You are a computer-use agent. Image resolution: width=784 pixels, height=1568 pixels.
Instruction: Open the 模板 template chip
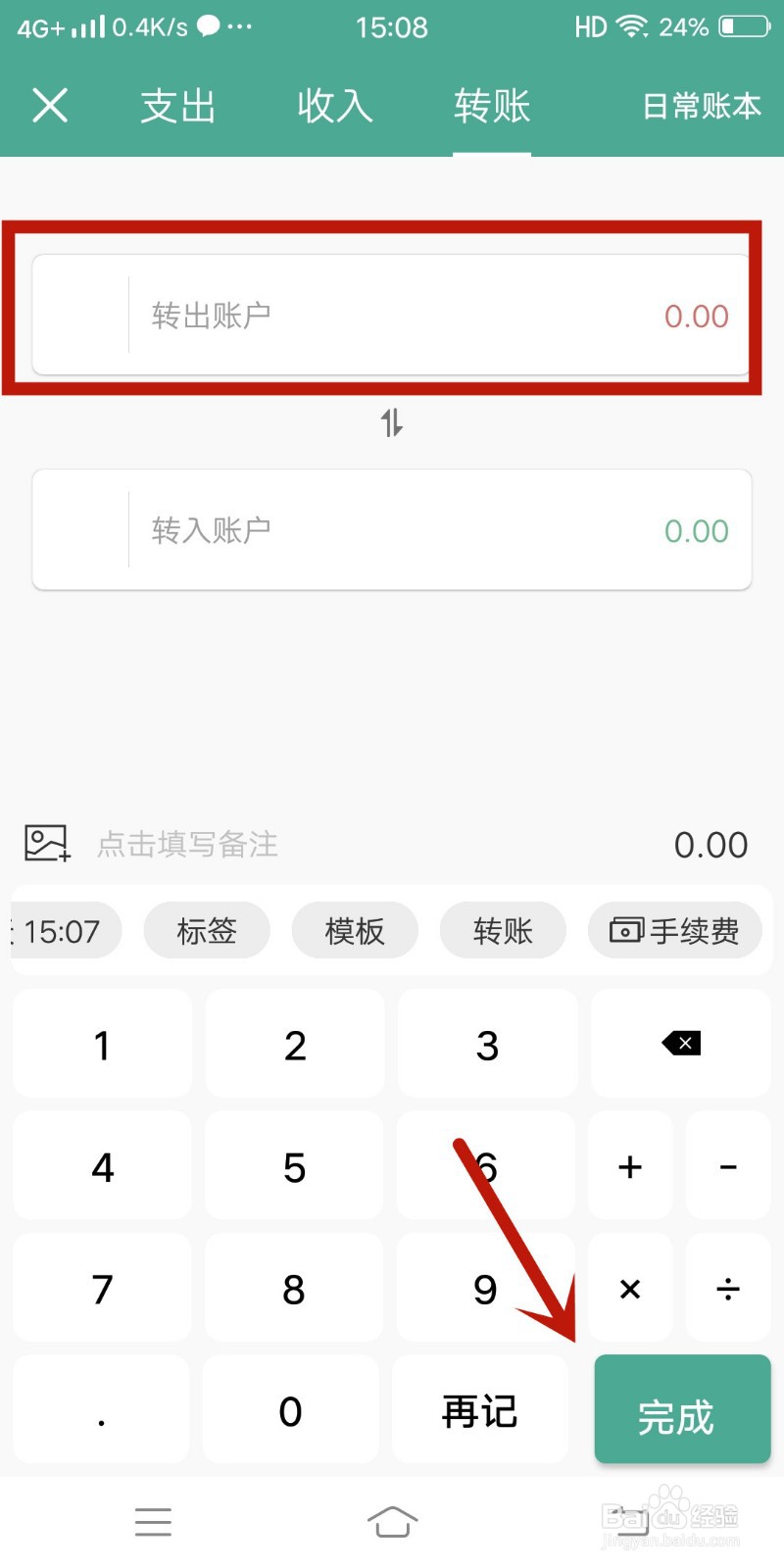point(355,930)
